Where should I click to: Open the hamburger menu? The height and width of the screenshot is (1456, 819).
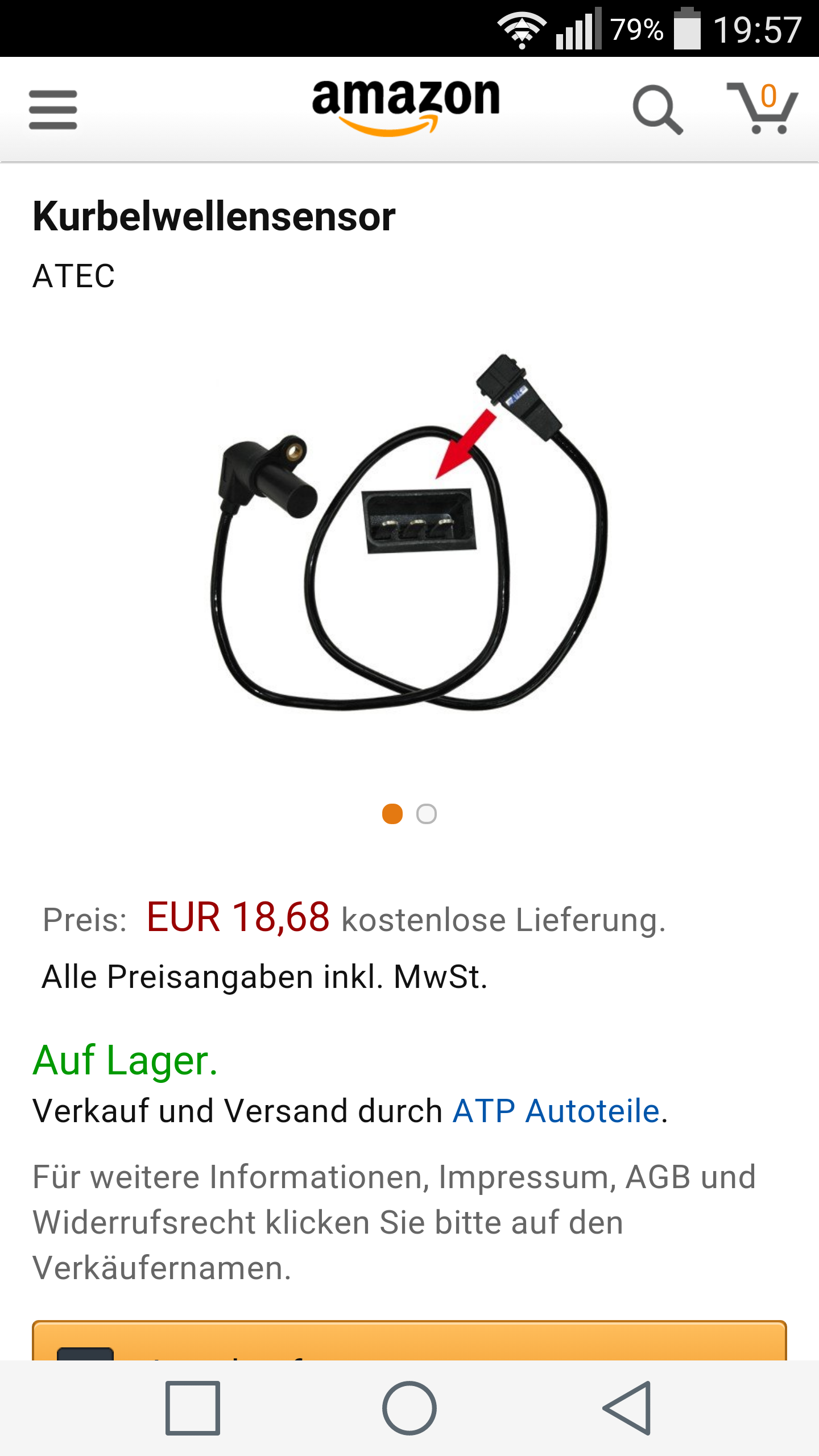(x=53, y=110)
